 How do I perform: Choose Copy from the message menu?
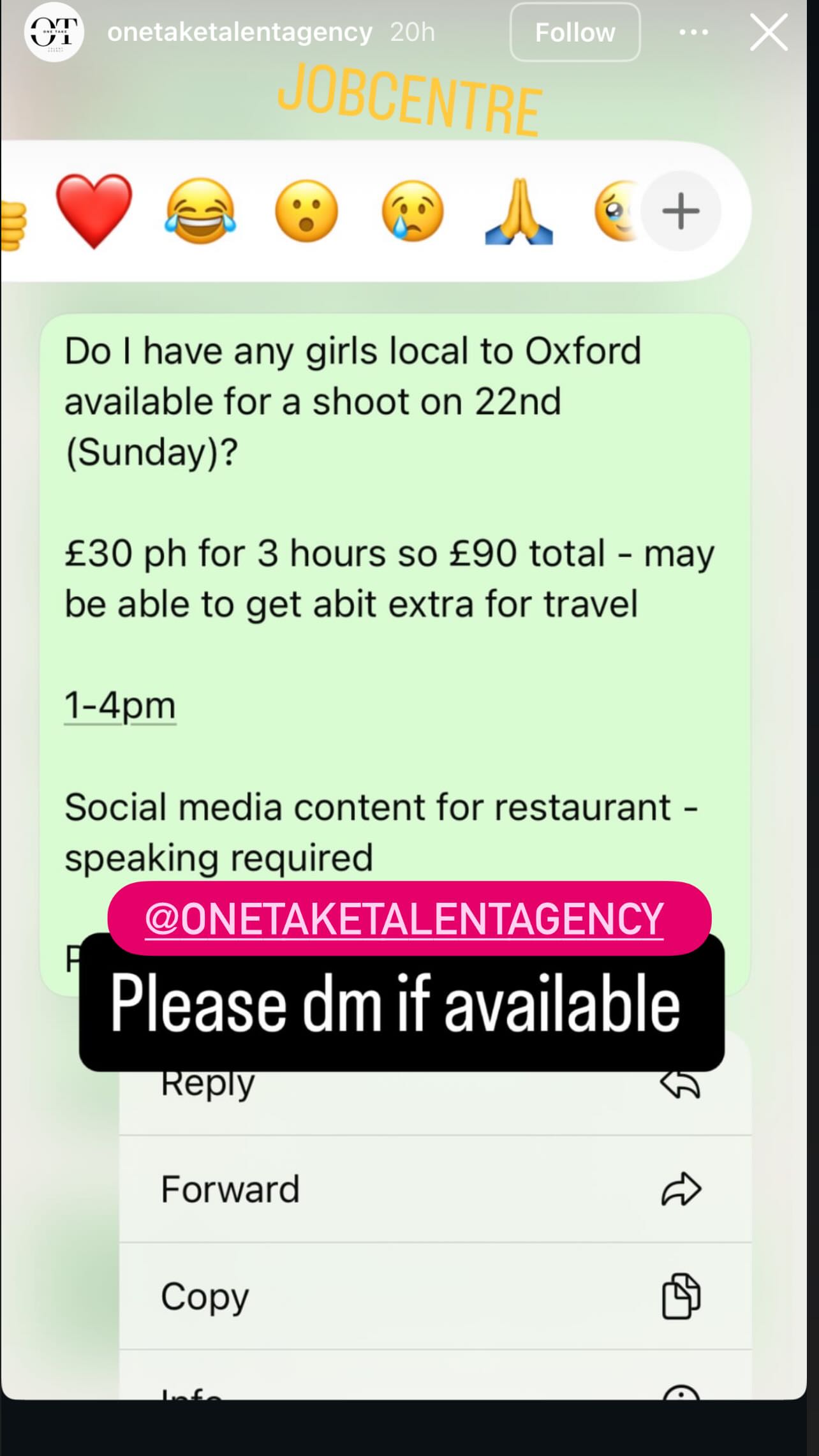(204, 1296)
